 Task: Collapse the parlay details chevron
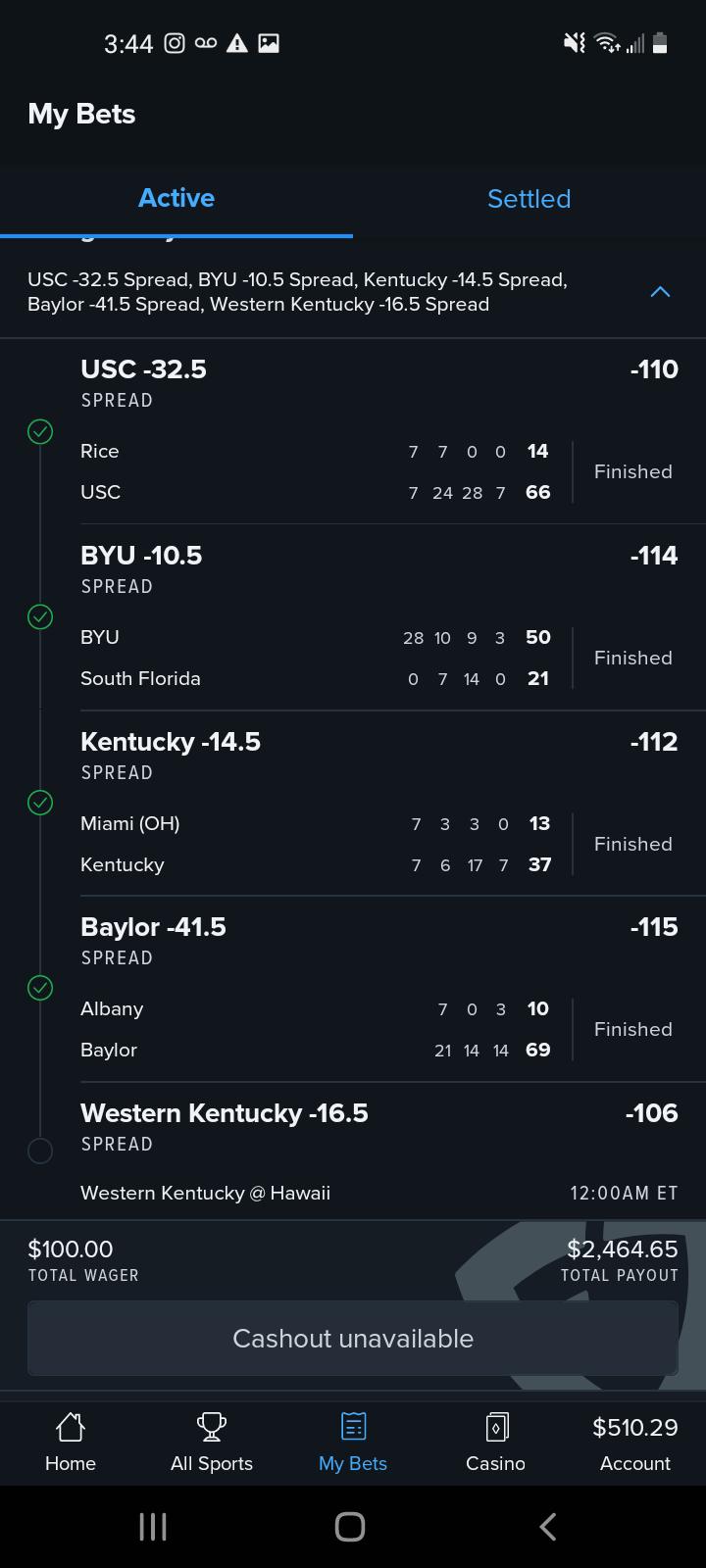pyautogui.click(x=660, y=292)
